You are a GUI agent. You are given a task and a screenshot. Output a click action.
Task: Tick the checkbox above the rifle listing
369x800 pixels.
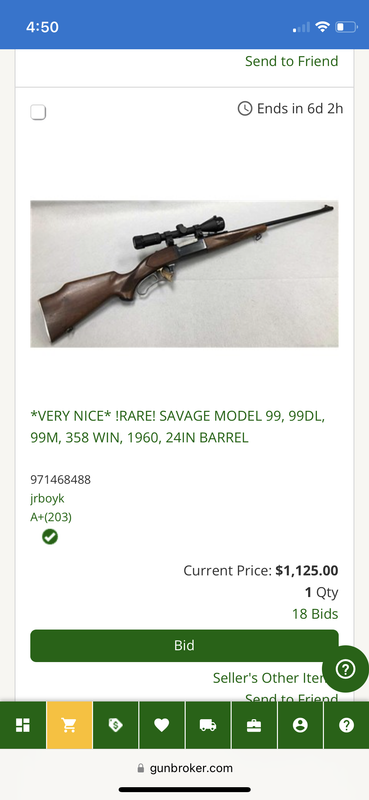38,112
